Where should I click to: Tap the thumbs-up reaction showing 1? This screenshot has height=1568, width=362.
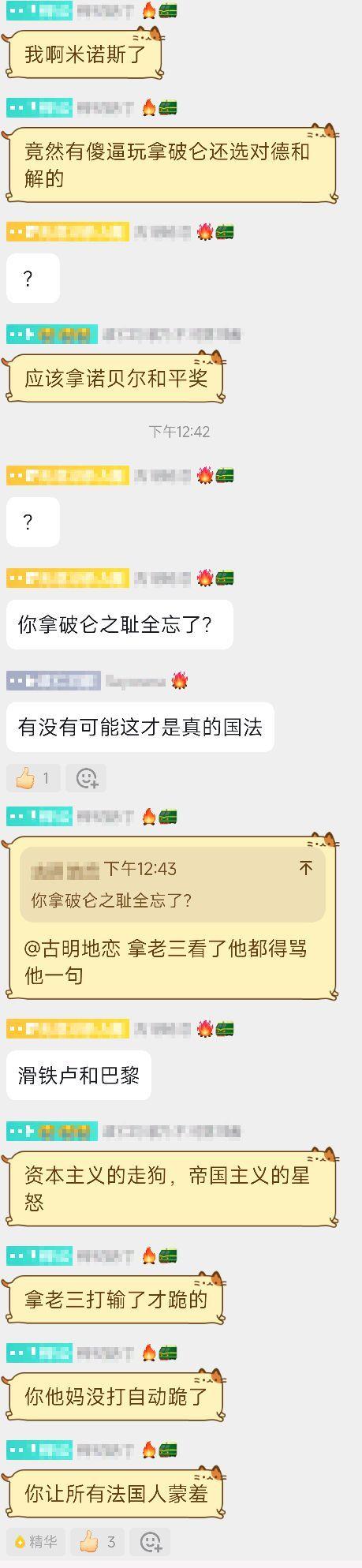[x=33, y=778]
